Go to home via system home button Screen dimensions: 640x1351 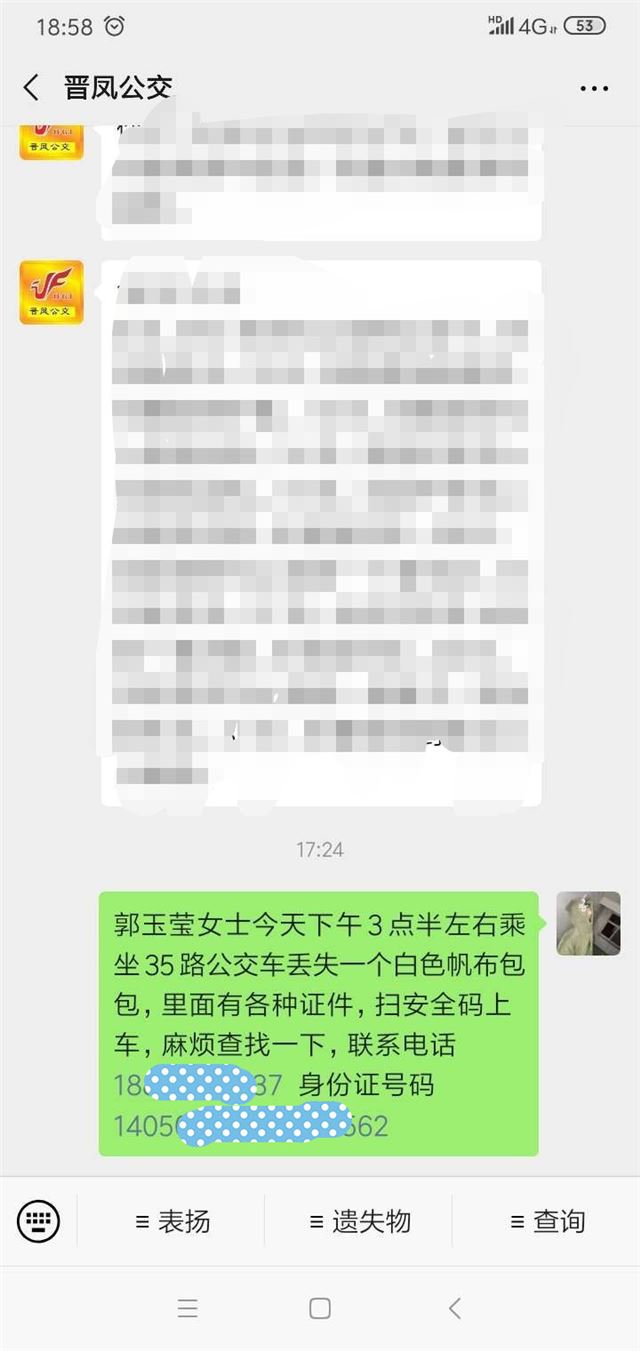320,1307
